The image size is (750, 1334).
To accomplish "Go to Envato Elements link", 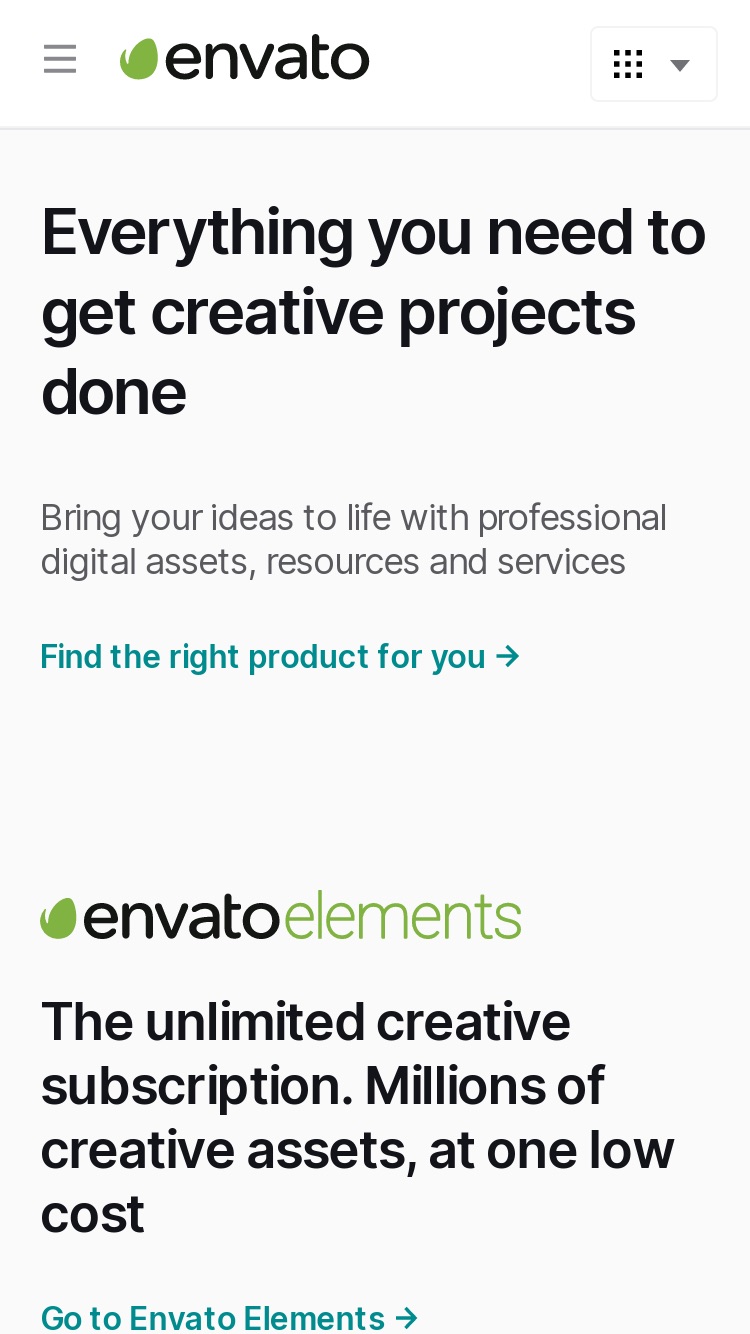I will (229, 1317).
